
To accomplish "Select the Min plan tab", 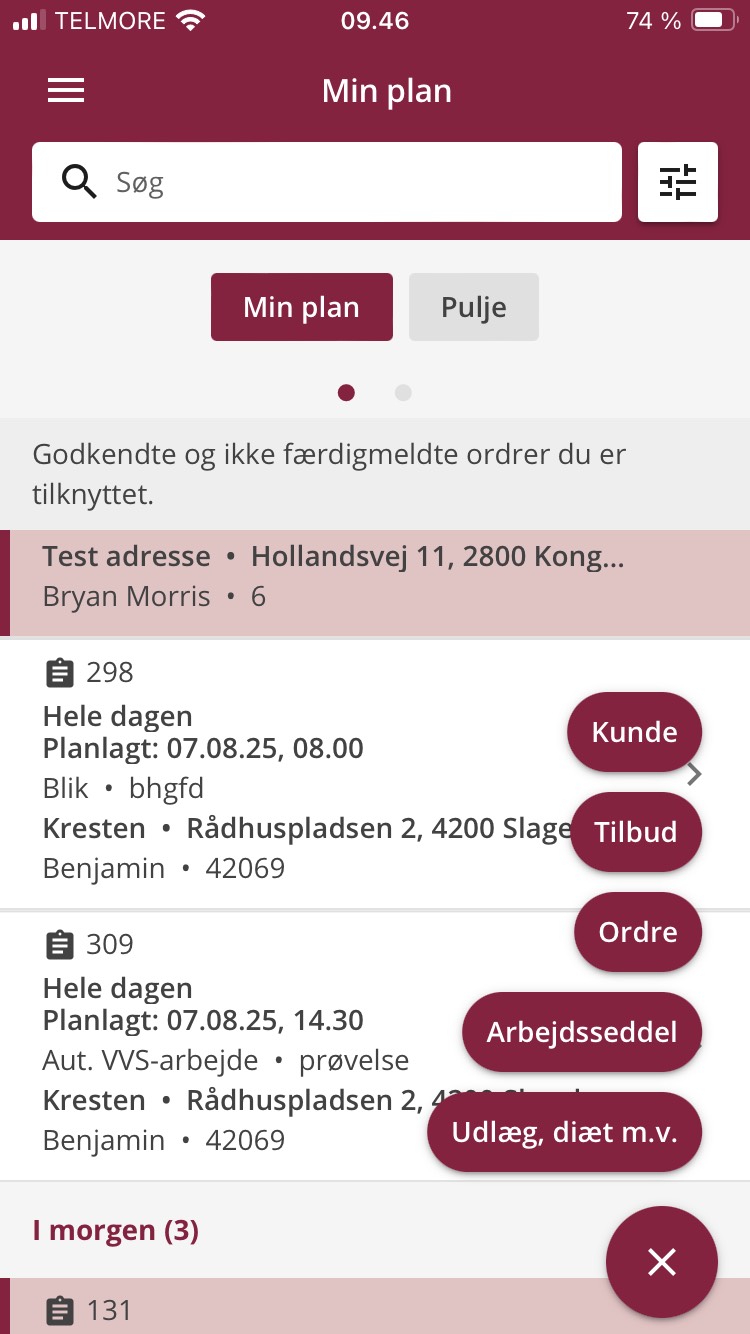I will (302, 307).
